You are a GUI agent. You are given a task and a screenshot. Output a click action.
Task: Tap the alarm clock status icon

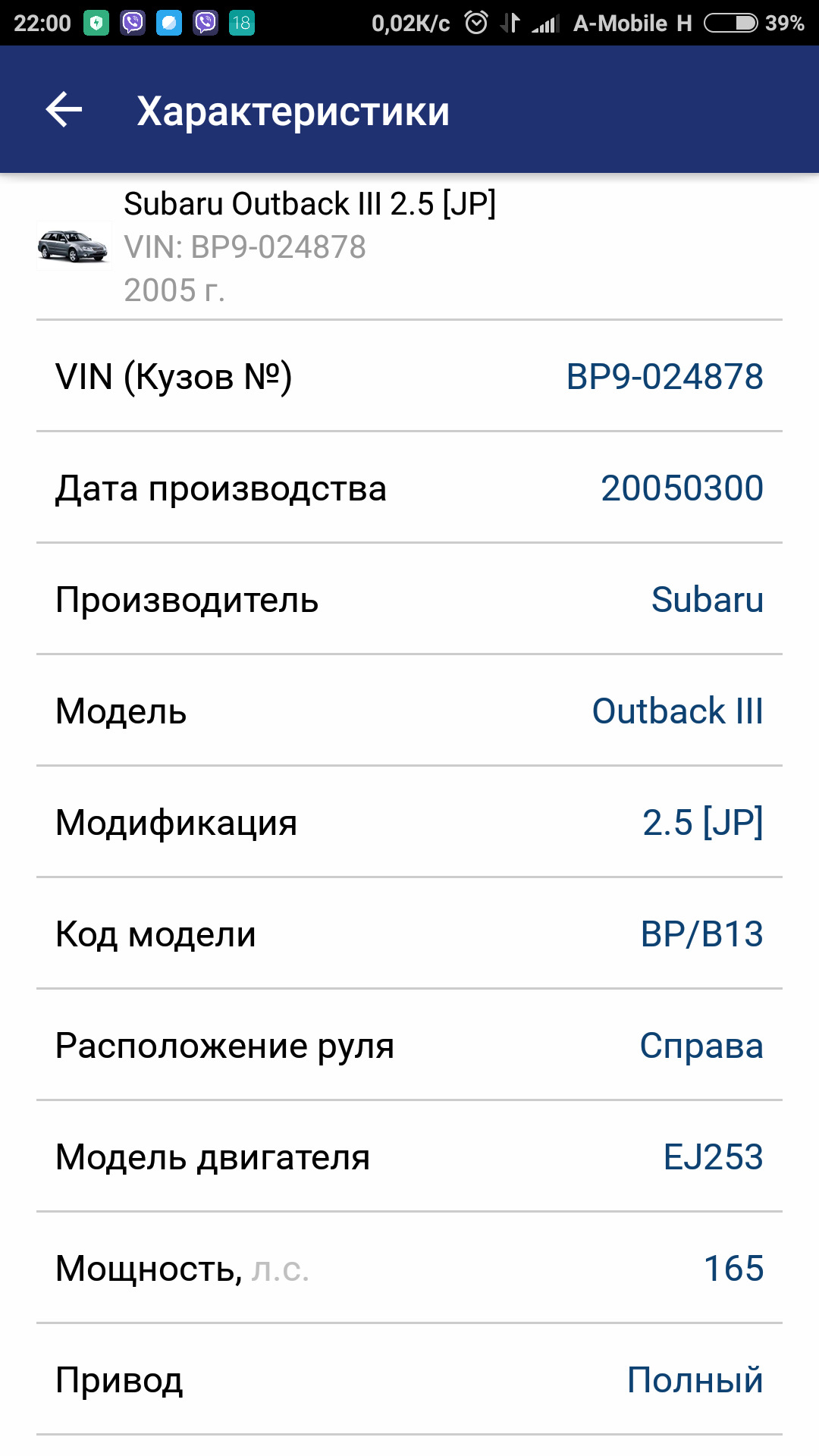click(x=477, y=22)
